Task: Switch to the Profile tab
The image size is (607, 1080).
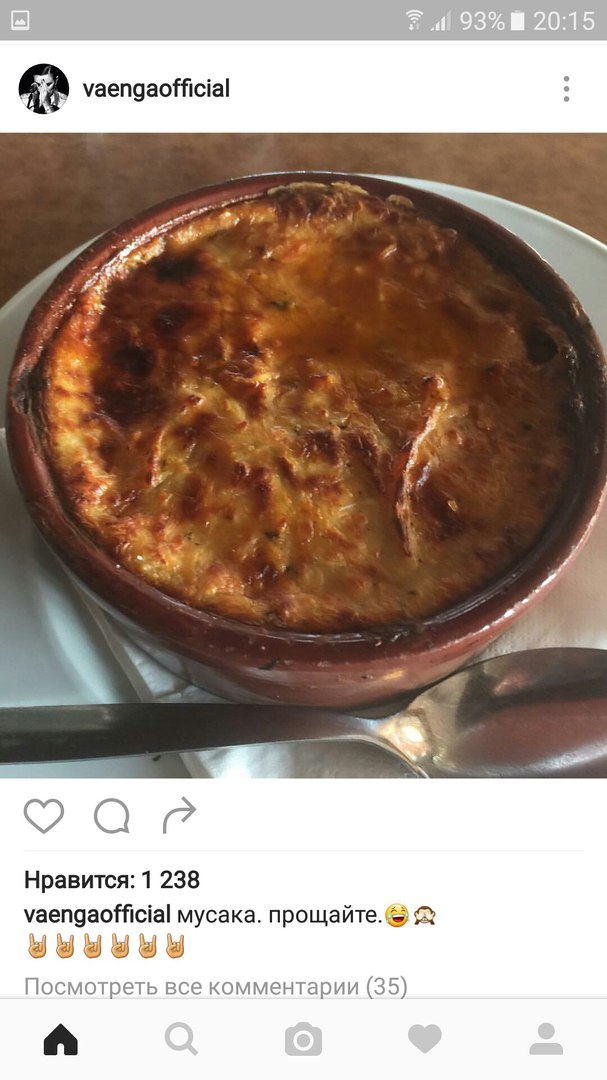Action: [x=546, y=1039]
